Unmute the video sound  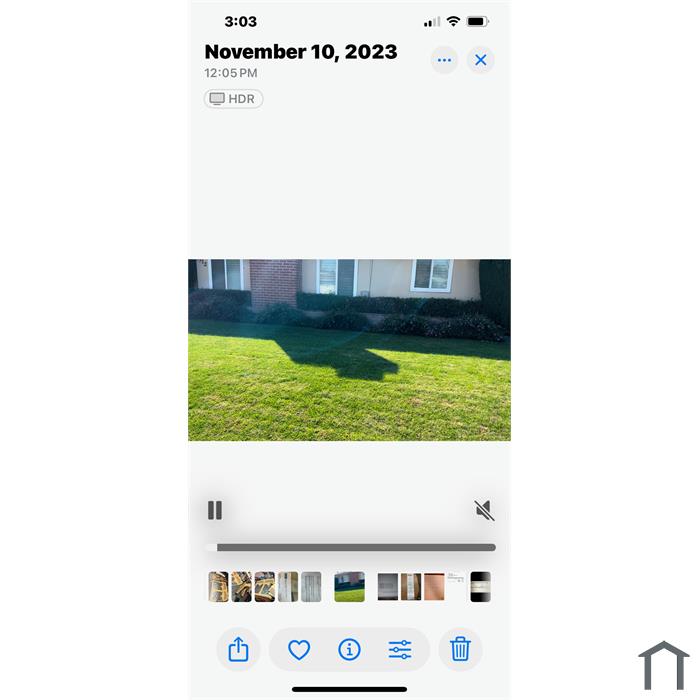click(484, 511)
